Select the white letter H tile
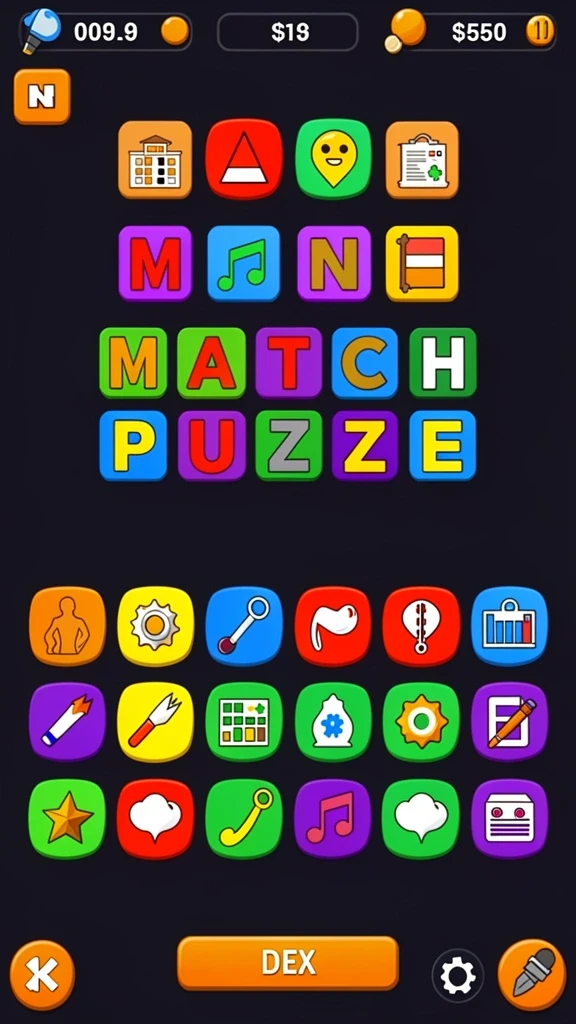This screenshot has width=576, height=1024. (x=443, y=362)
